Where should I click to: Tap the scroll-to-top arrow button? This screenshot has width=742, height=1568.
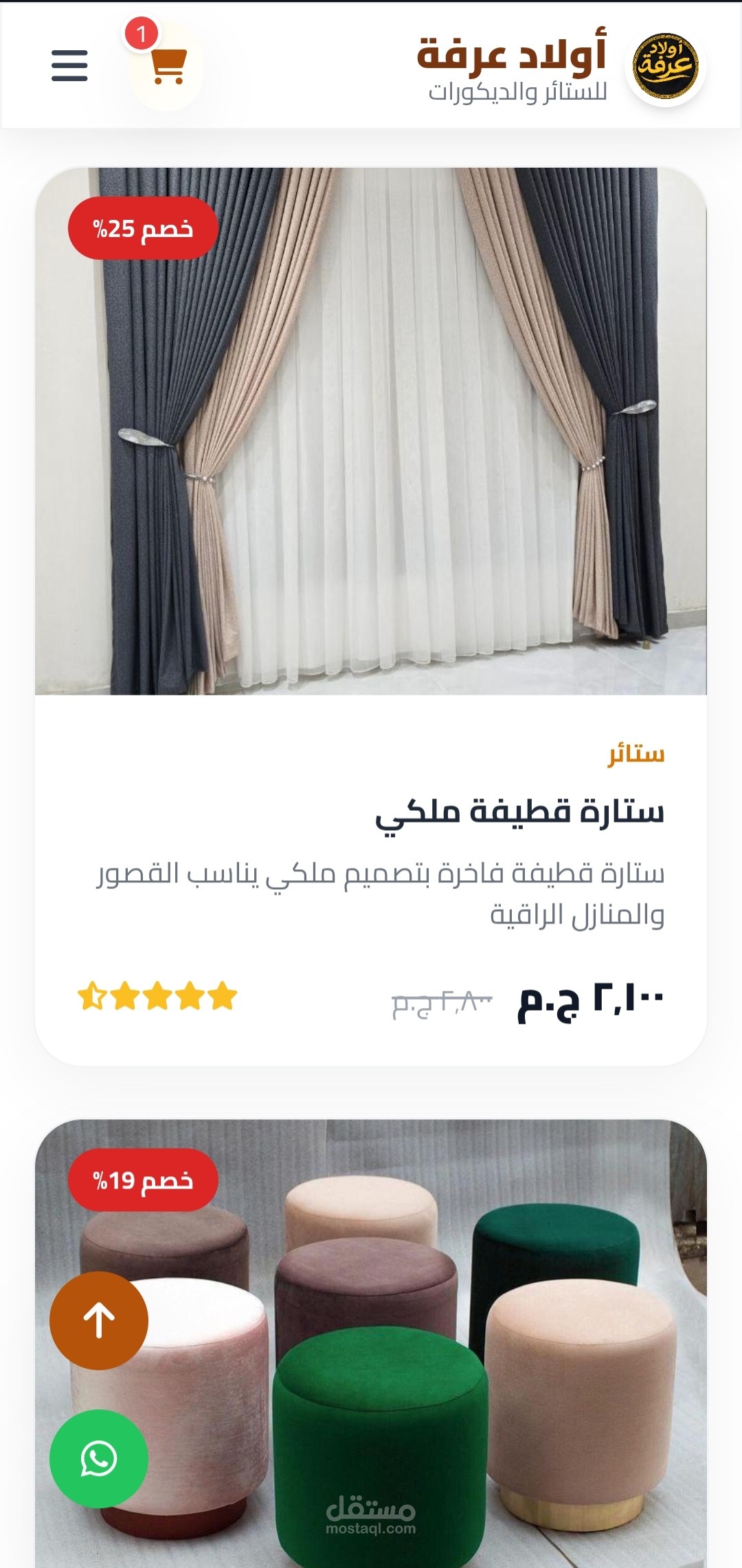(x=99, y=1321)
